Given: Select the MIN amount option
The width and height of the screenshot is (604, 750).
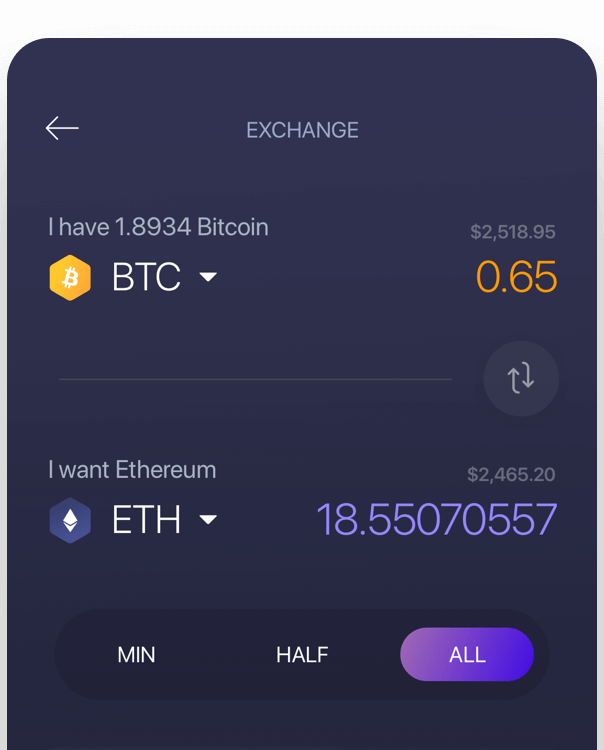Looking at the screenshot, I should [137, 655].
